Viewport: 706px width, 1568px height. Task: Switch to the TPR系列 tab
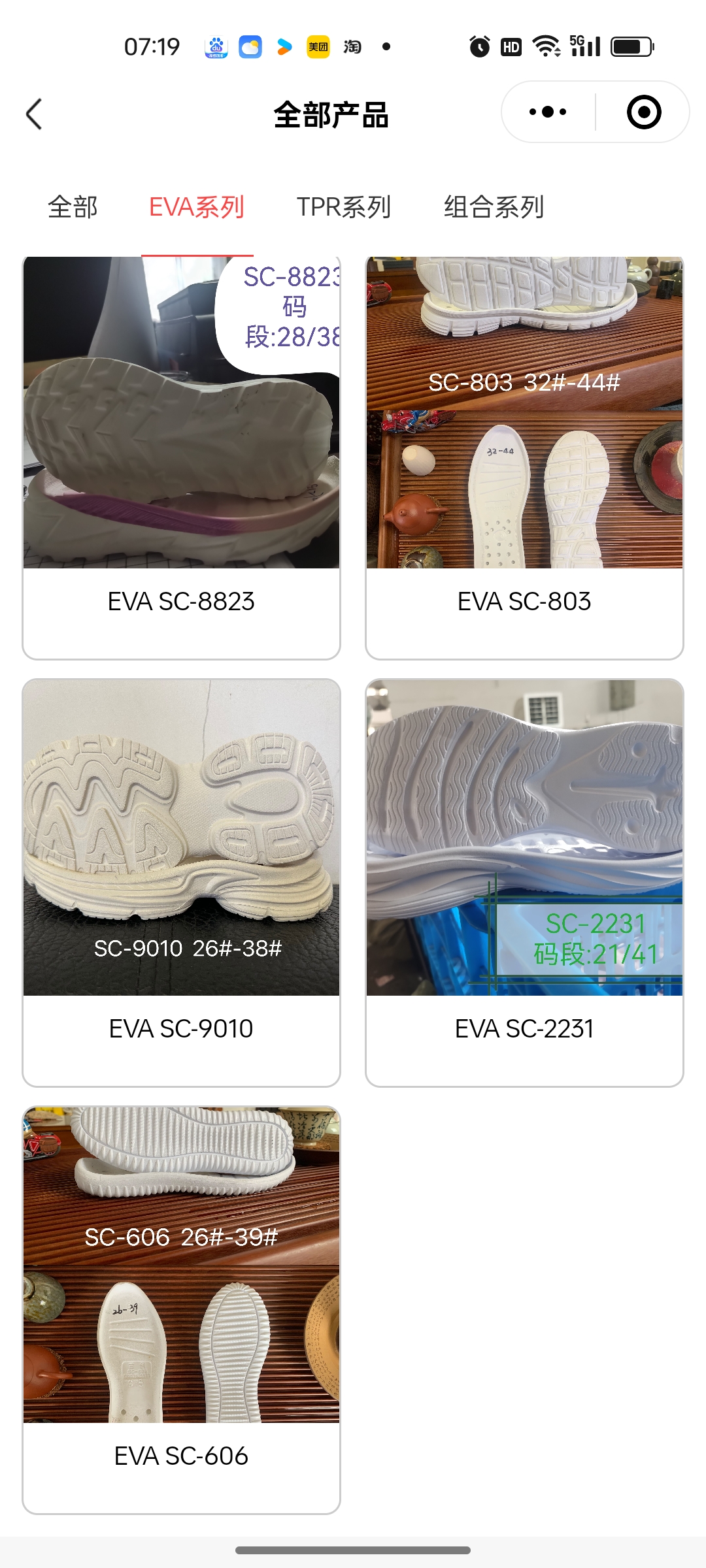pos(344,207)
